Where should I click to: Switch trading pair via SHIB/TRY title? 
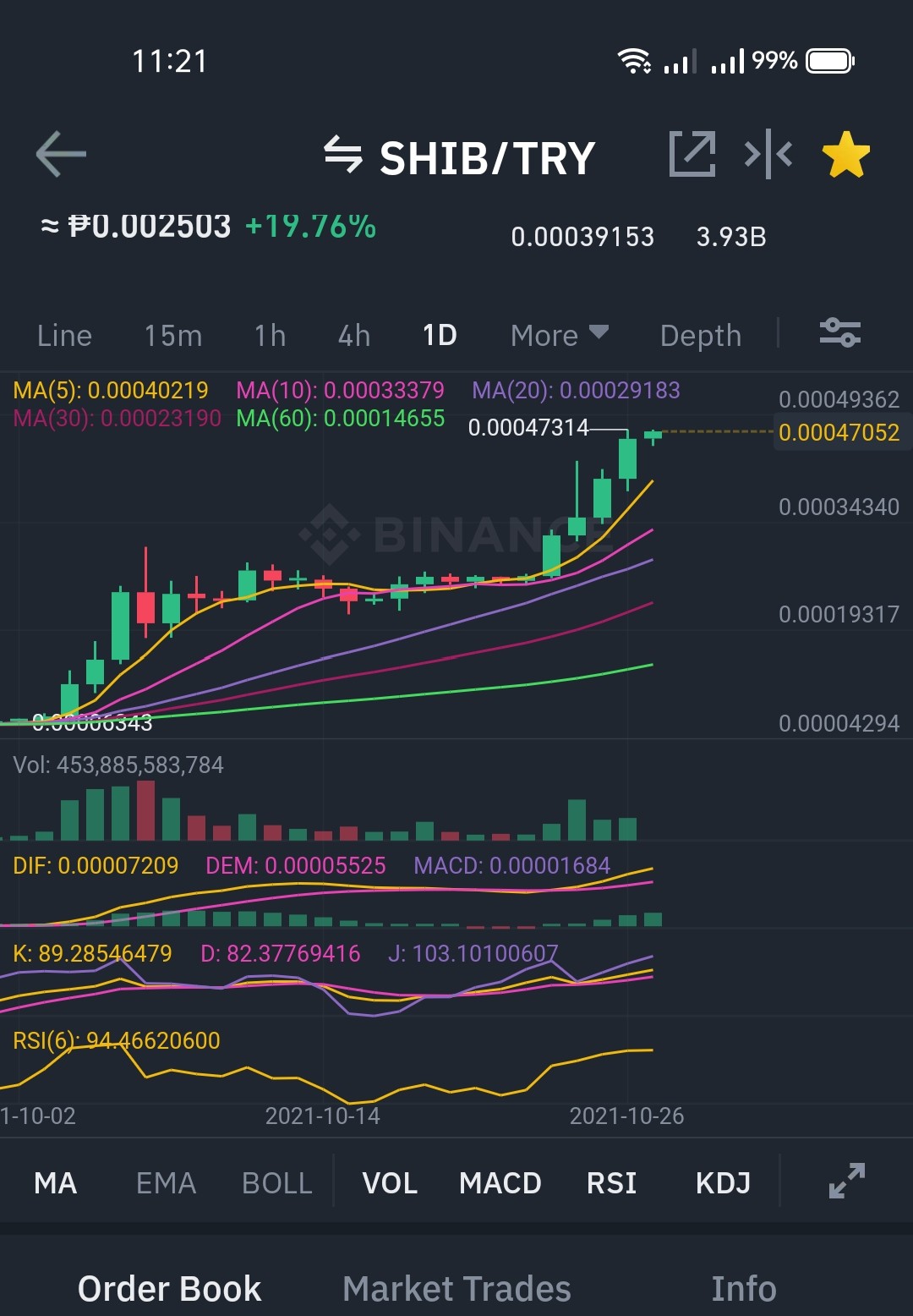[461, 157]
